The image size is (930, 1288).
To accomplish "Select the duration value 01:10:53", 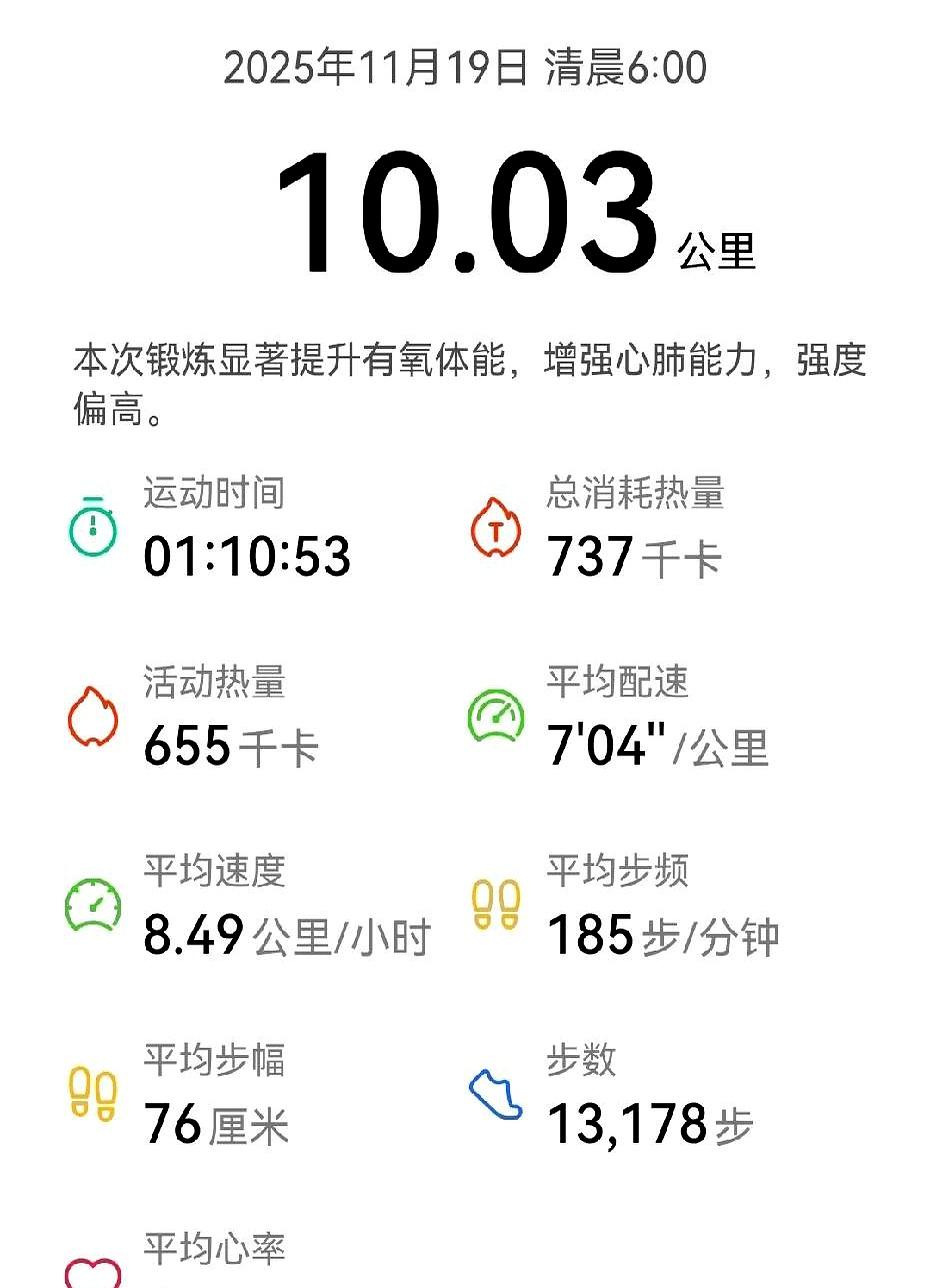I will pos(246,558).
